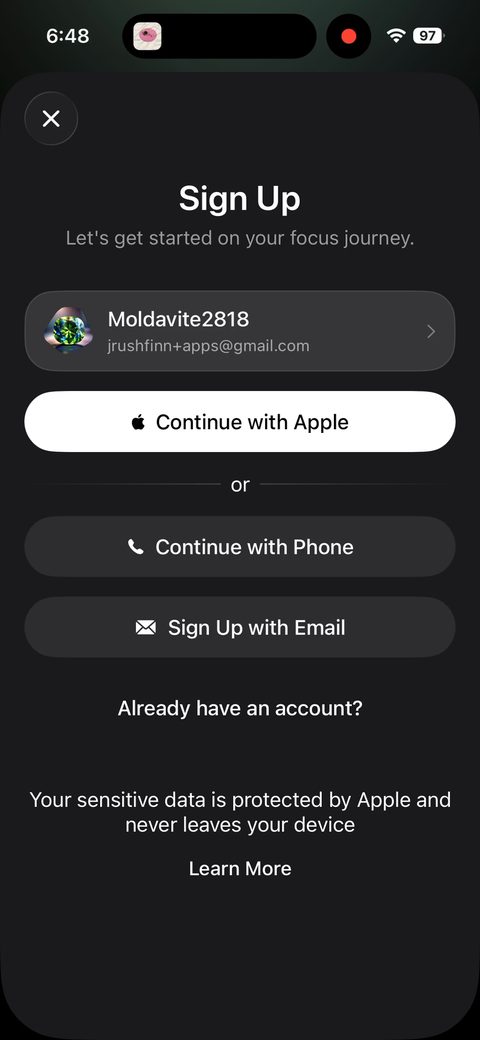Image resolution: width=480 pixels, height=1040 pixels.
Task: Open Already have an account link
Action: (x=240, y=708)
